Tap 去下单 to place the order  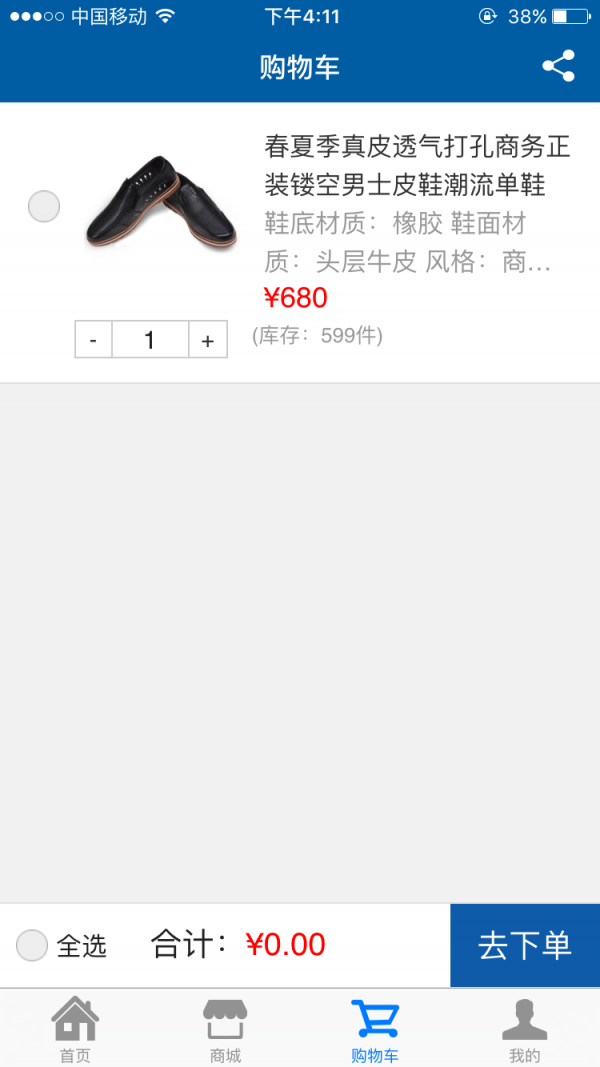click(x=524, y=945)
